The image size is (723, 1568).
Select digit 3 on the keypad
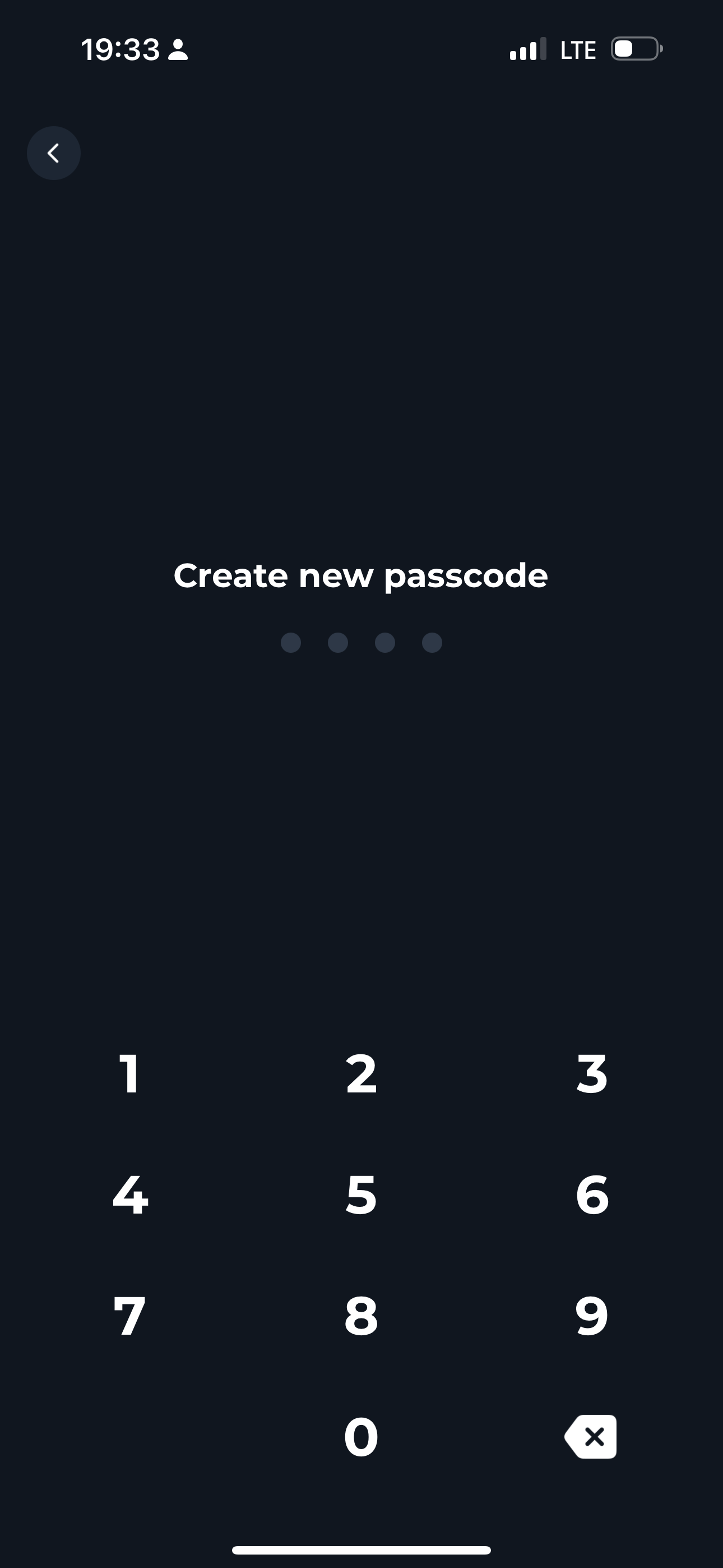tap(591, 1074)
